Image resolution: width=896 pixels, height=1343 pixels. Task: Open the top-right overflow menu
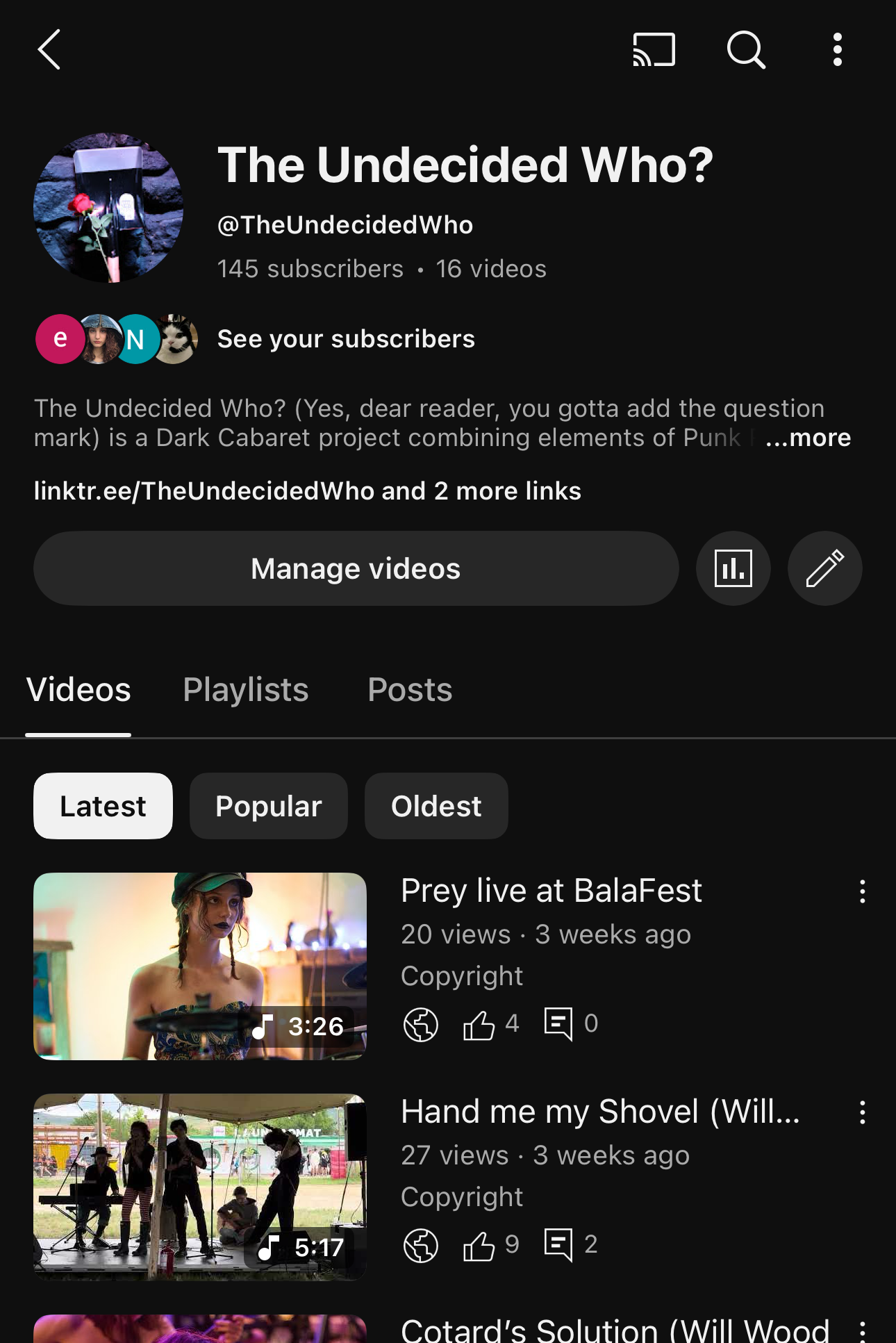click(x=838, y=49)
